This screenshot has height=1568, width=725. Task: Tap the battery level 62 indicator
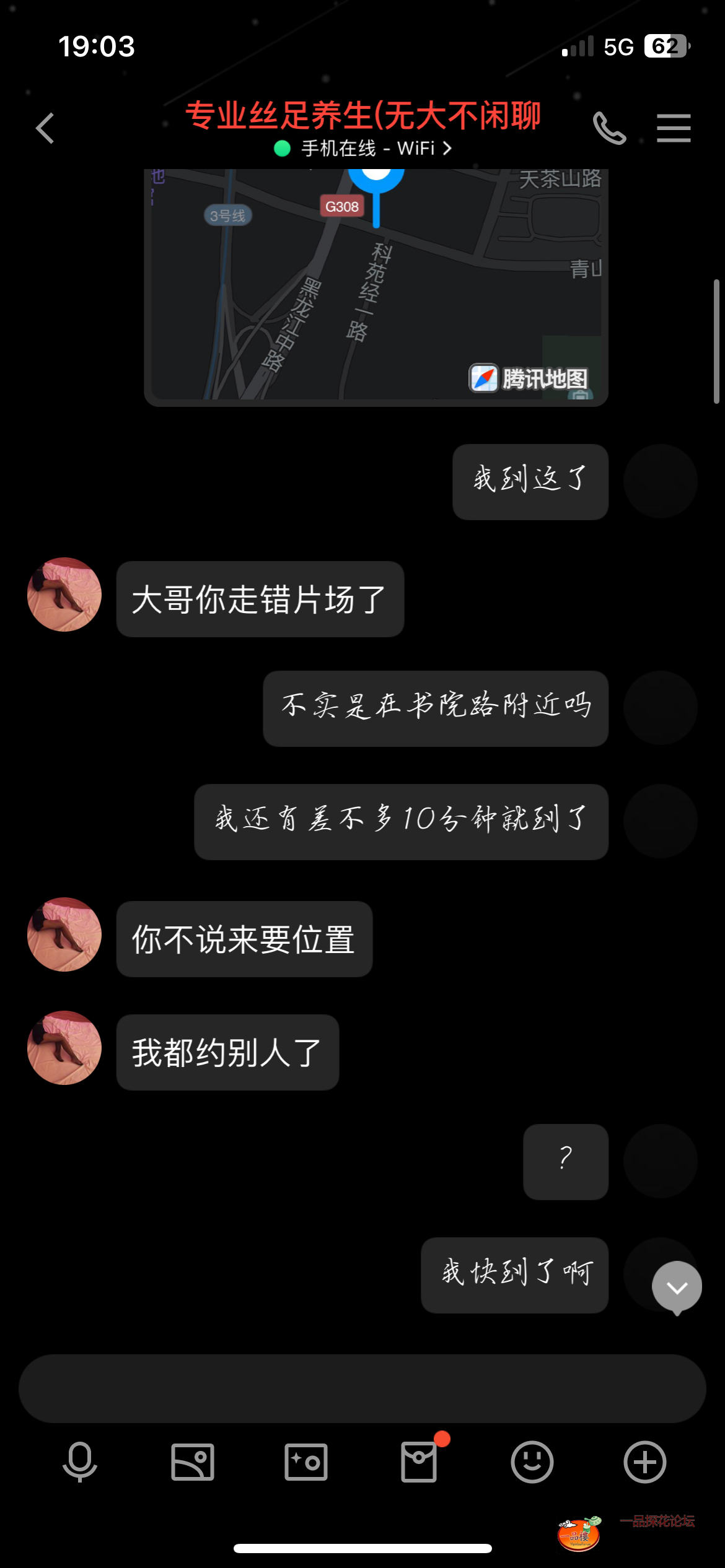click(x=666, y=46)
